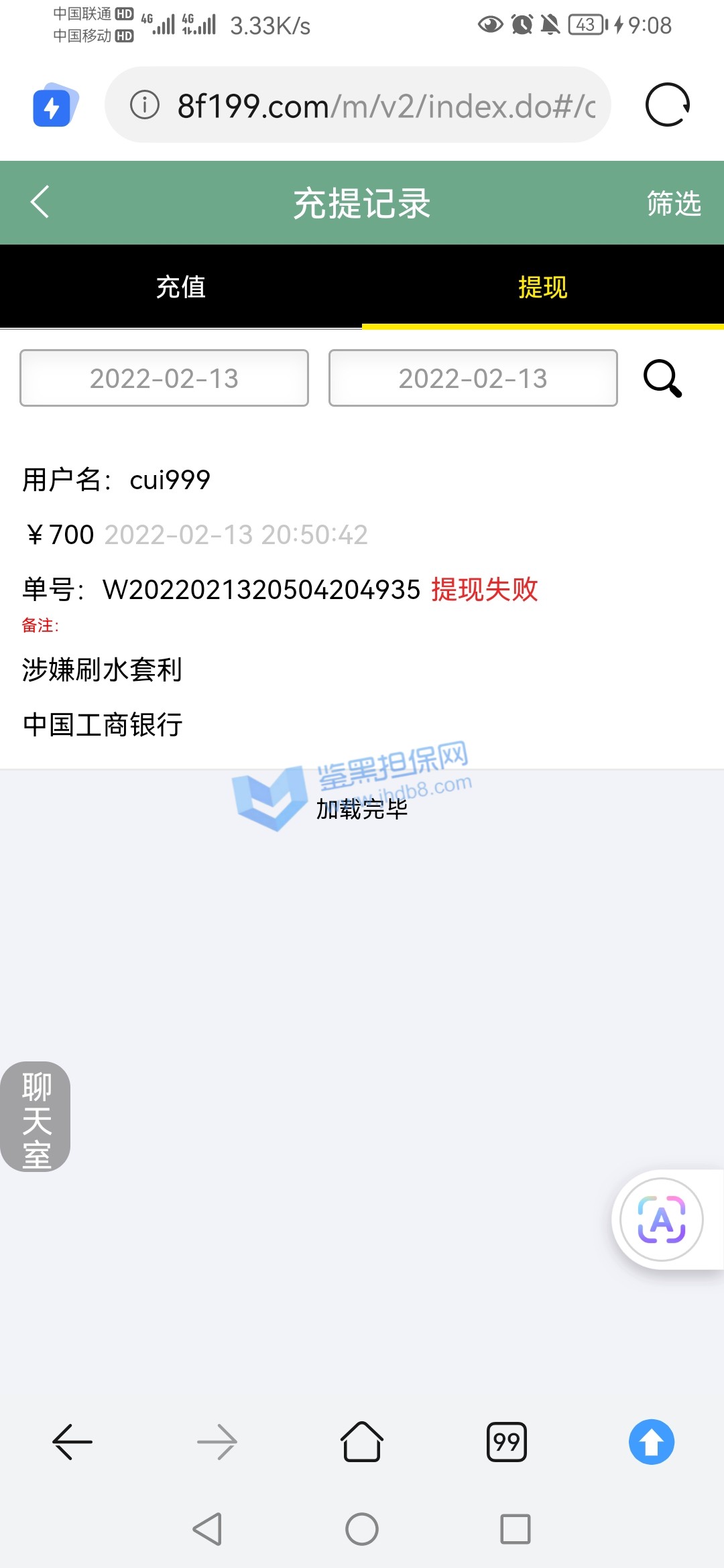The height and width of the screenshot is (1568, 724).
Task: Go to previous page in browser toolbar
Action: (72, 1441)
